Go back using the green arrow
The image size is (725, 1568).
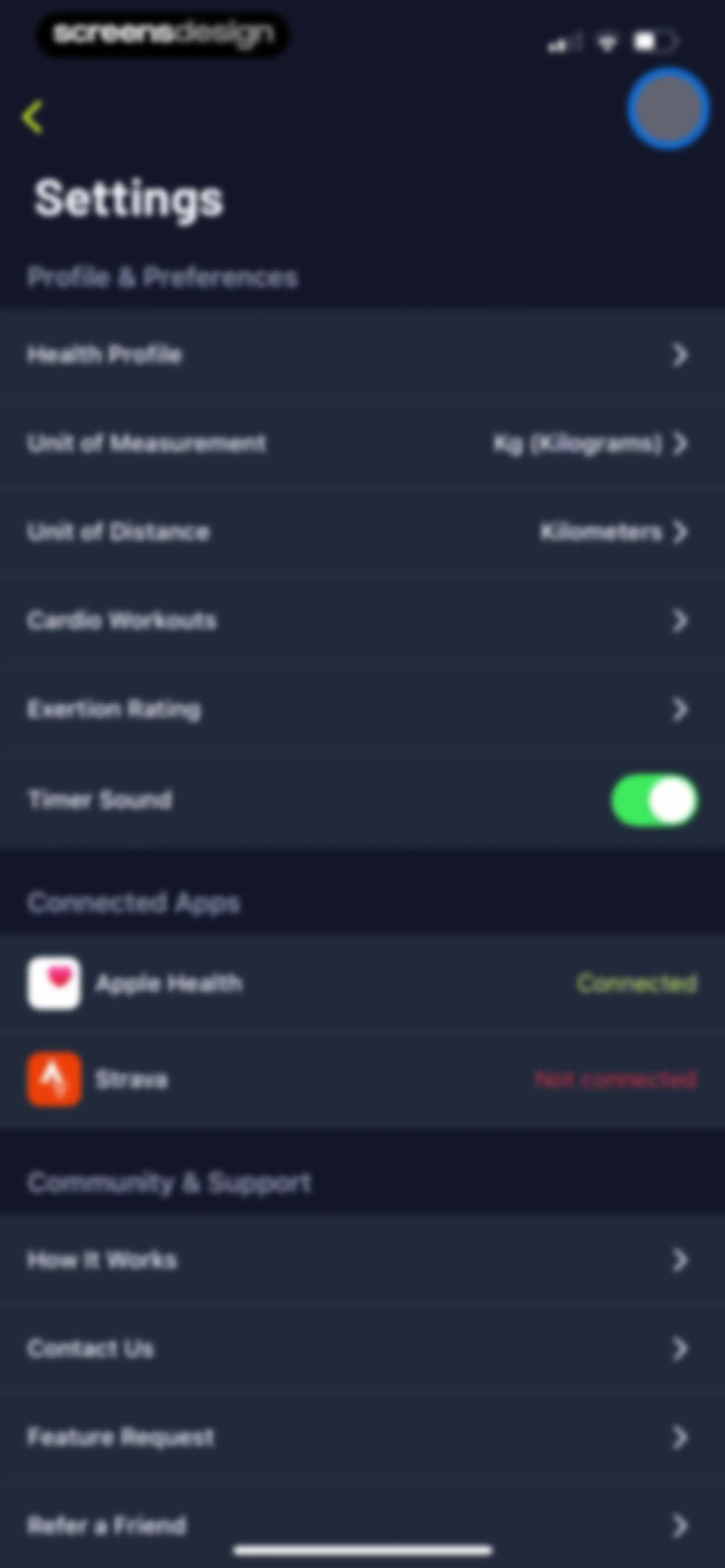pyautogui.click(x=33, y=117)
